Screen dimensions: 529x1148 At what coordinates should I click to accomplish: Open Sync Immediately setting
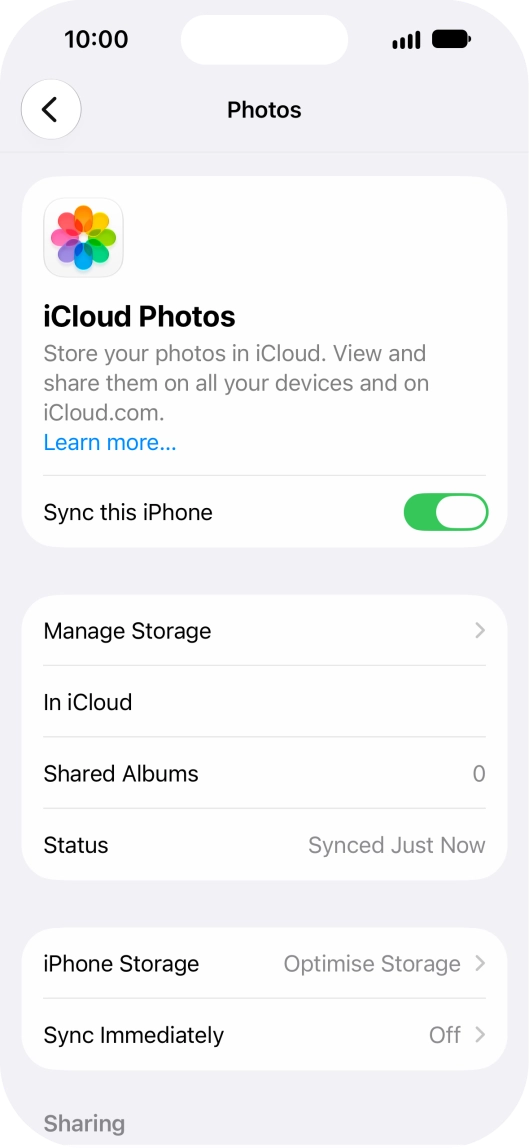click(x=264, y=1035)
